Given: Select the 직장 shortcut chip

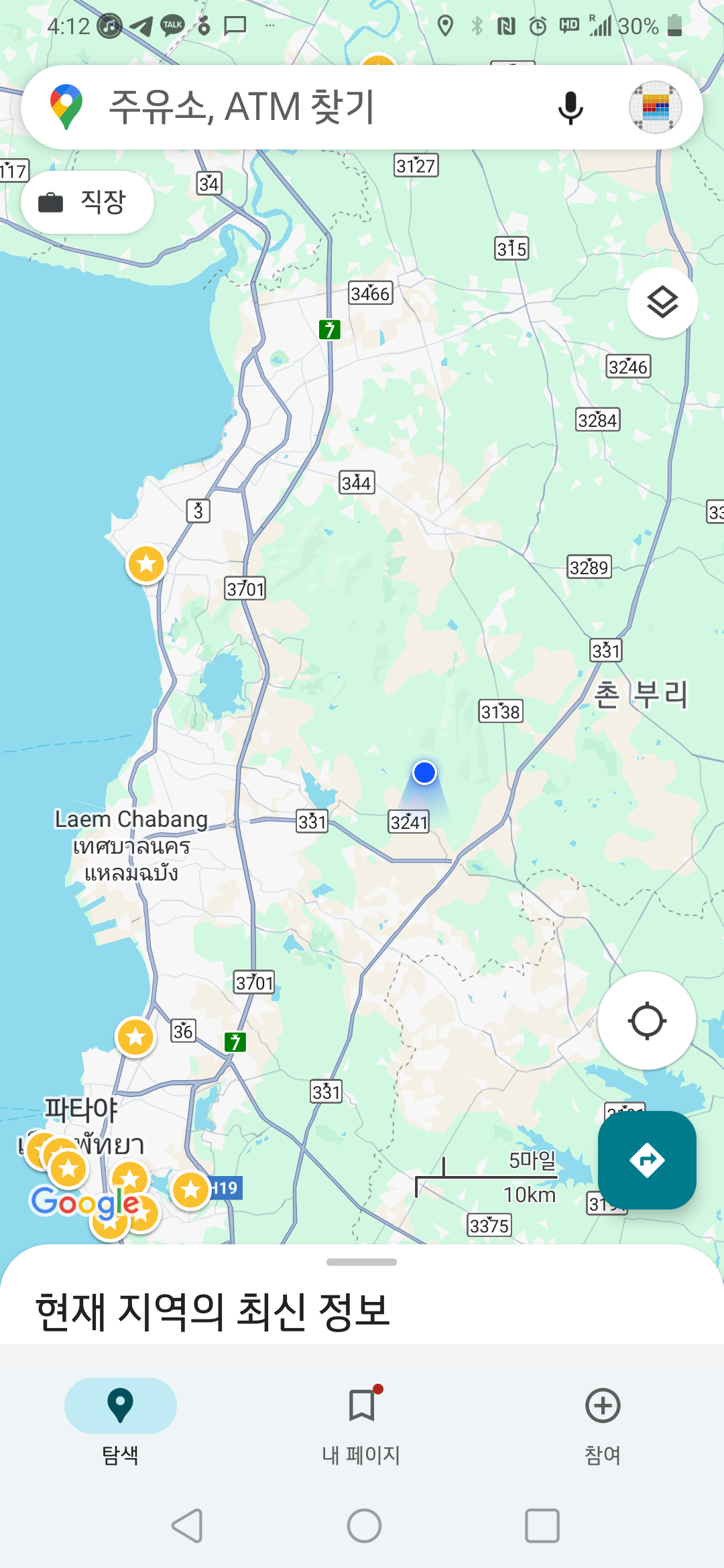Looking at the screenshot, I should click(x=87, y=202).
